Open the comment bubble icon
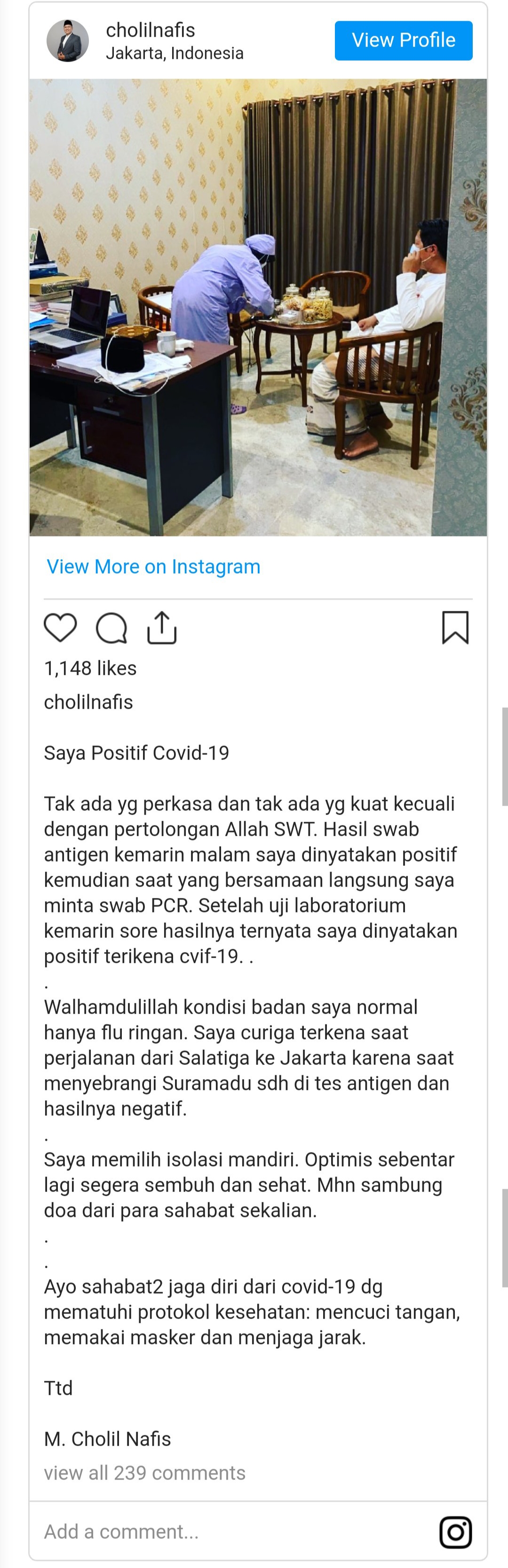 (111, 628)
